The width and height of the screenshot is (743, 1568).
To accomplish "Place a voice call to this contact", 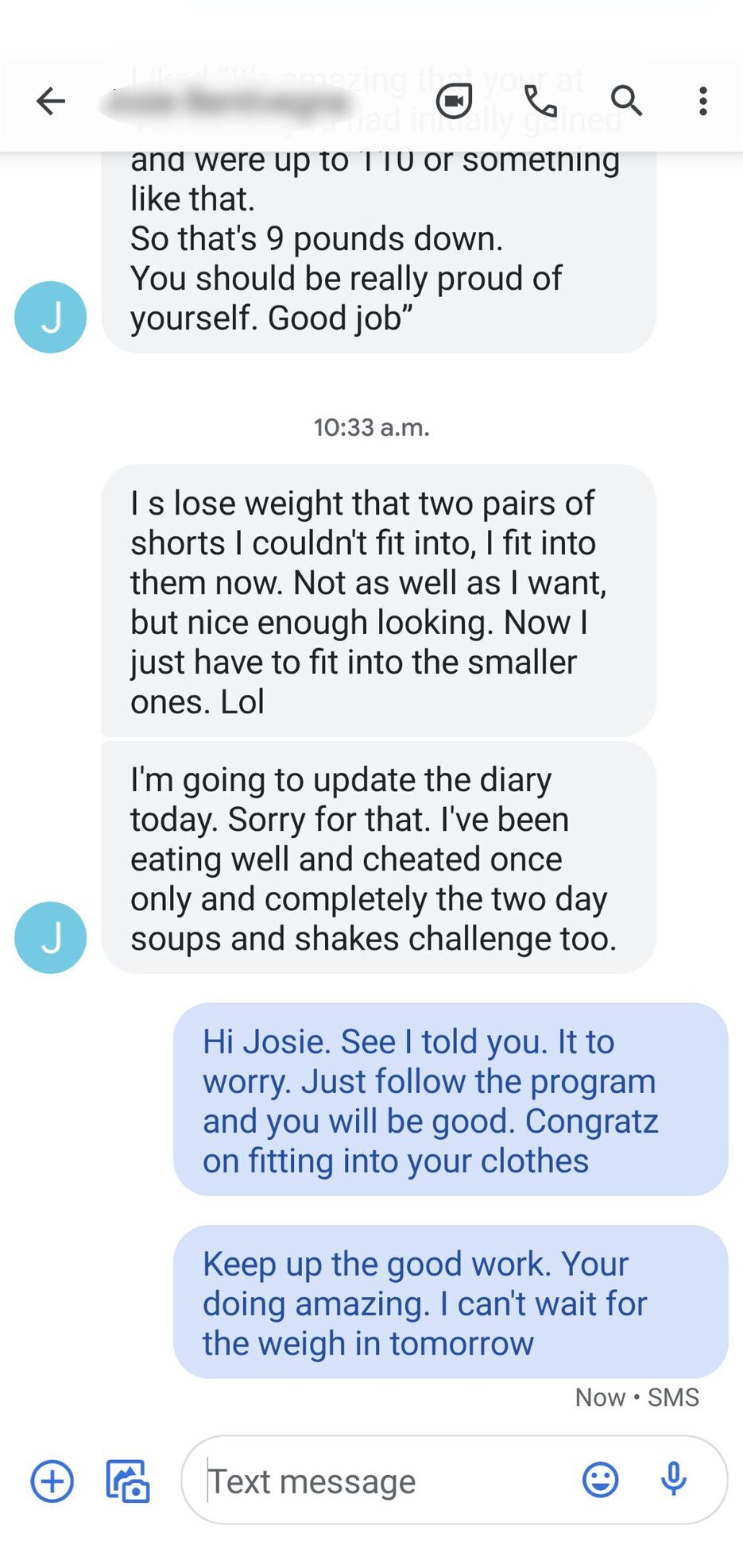I will (x=540, y=101).
